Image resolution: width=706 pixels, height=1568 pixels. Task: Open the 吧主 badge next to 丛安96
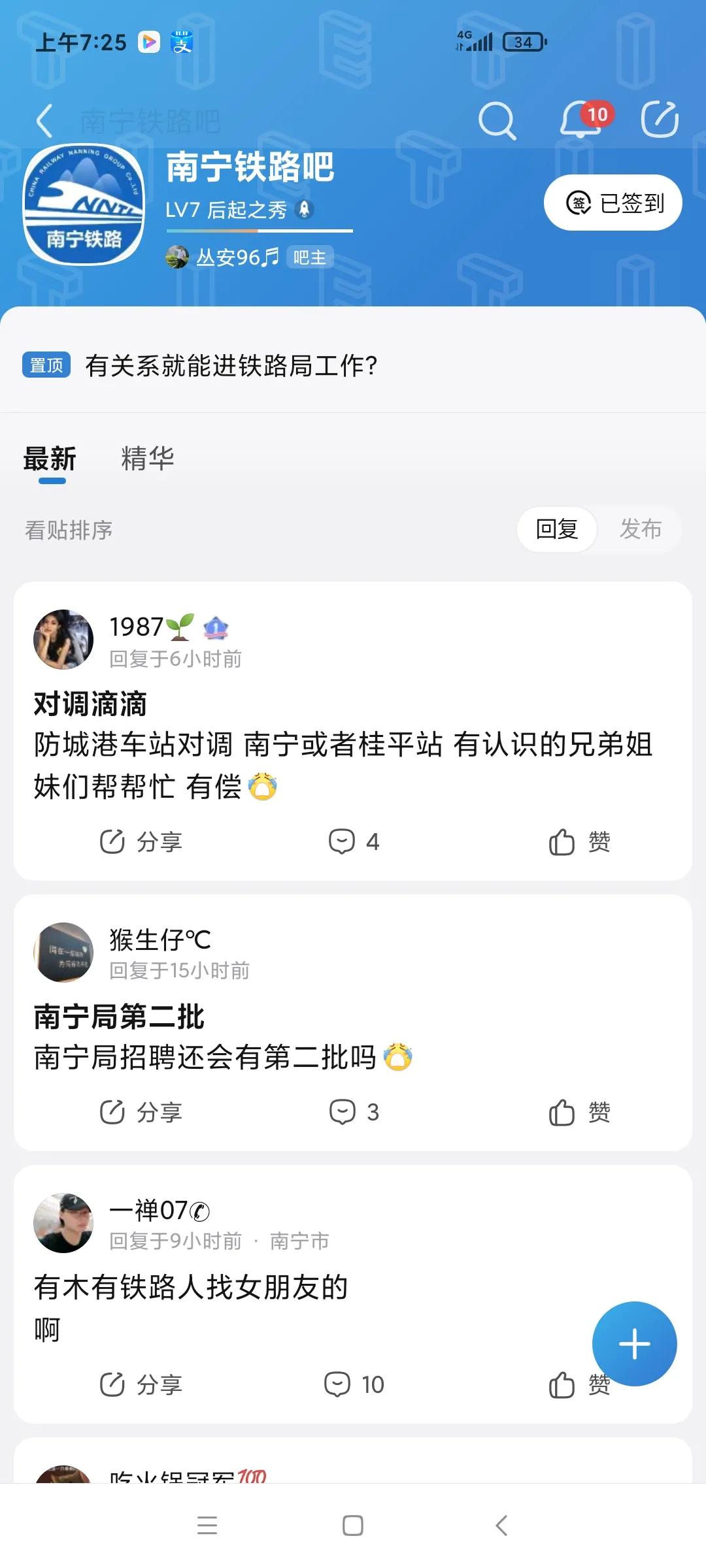(x=311, y=257)
